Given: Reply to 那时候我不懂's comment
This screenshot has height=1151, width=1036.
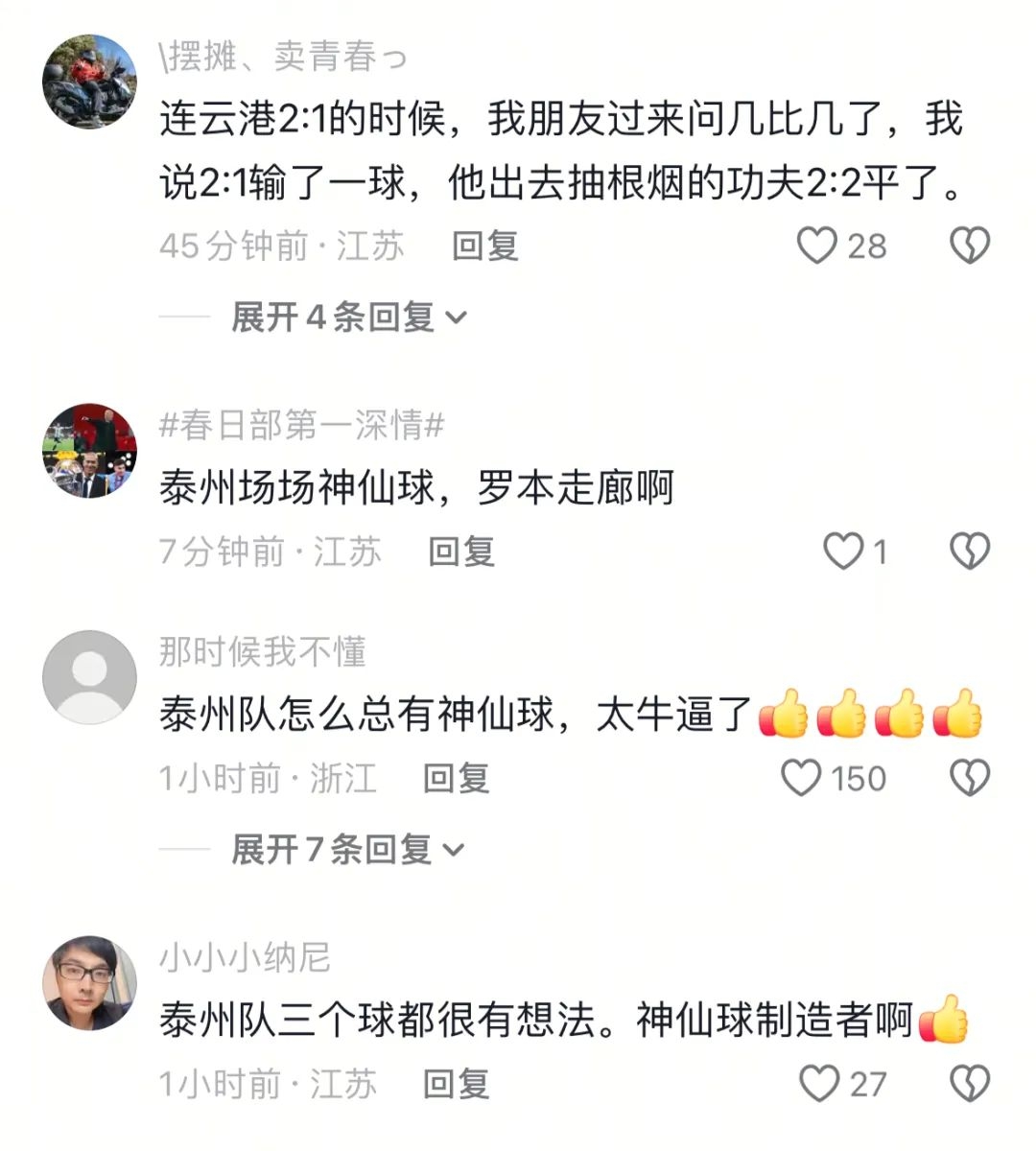Looking at the screenshot, I should click(457, 778).
